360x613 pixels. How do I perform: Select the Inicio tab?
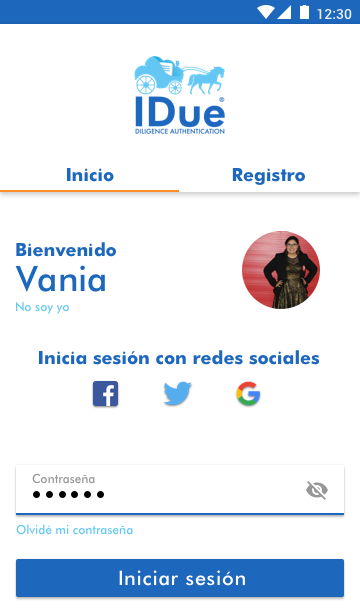tap(90, 175)
